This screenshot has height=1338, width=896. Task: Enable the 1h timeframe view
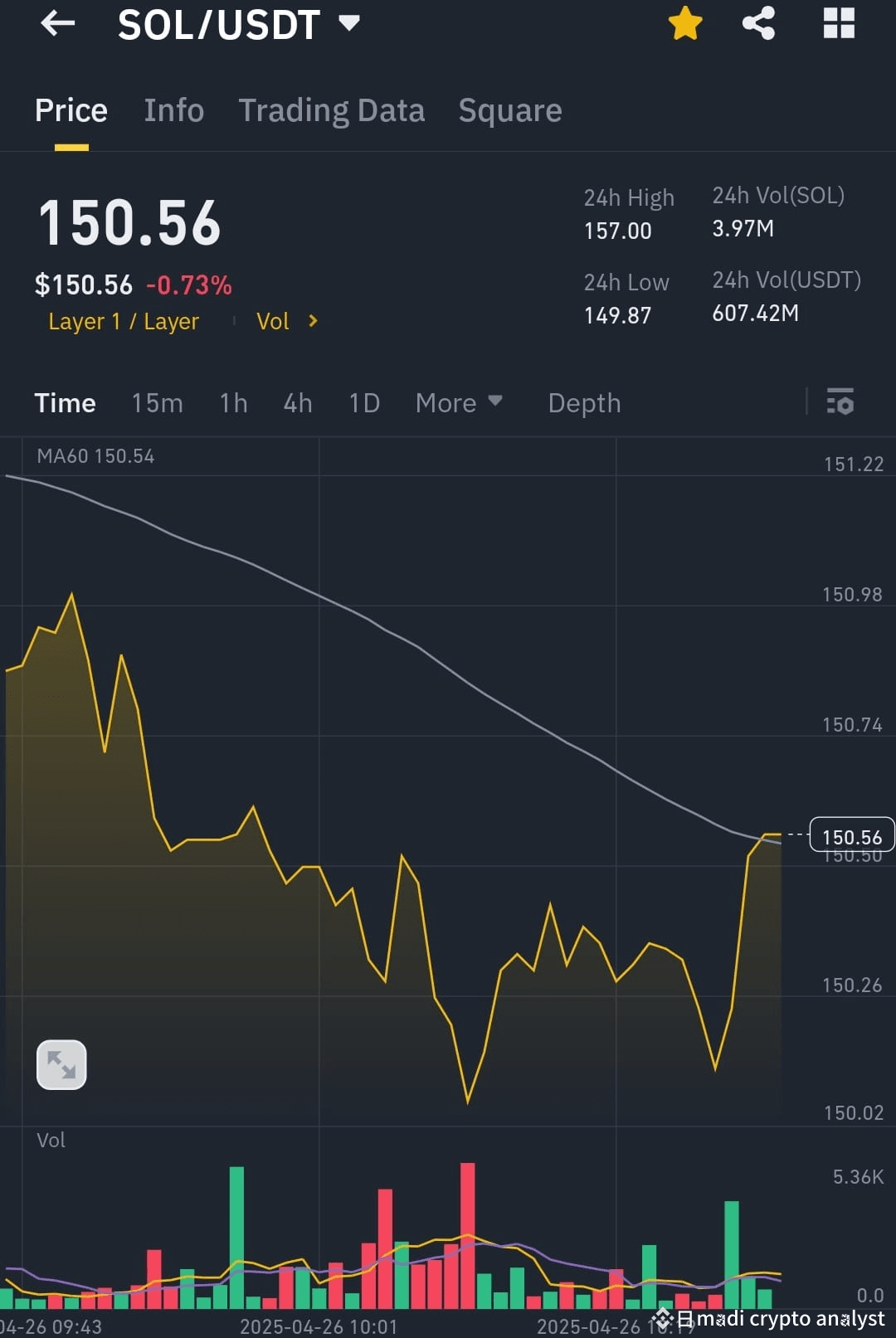[233, 402]
